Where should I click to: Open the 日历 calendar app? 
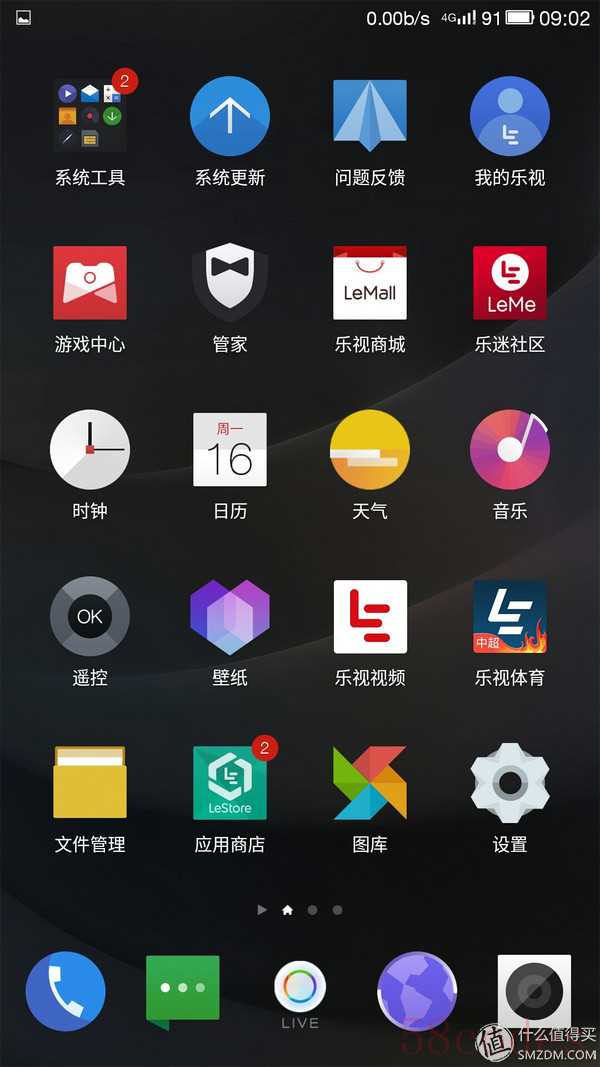[230, 450]
